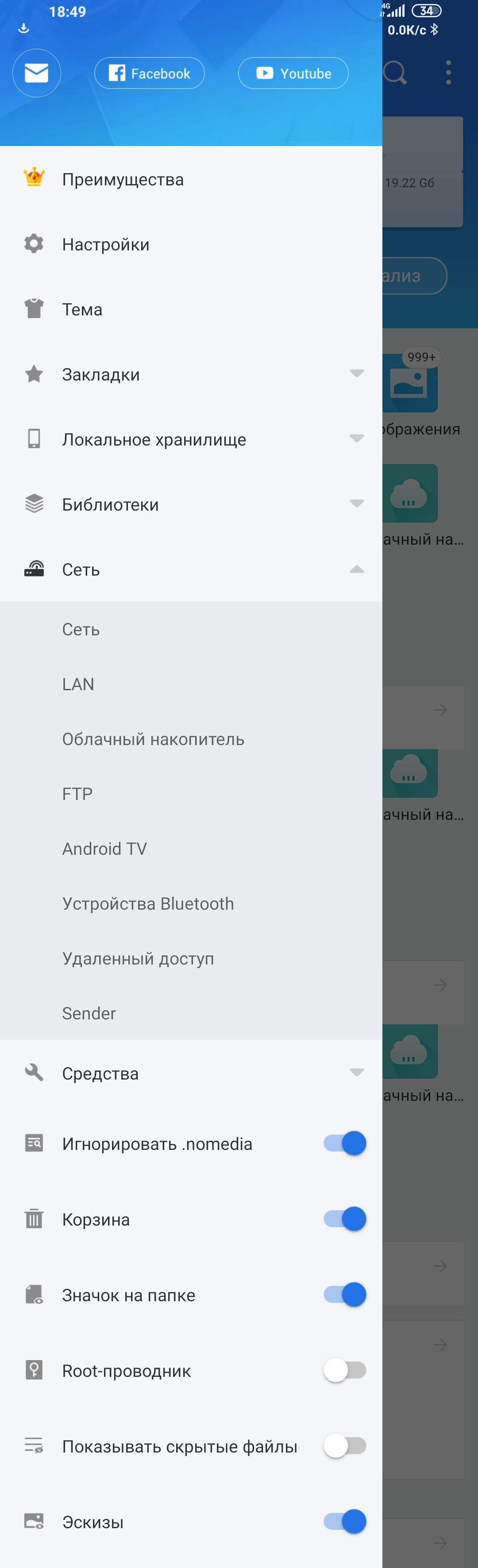Open the Youtube button

[x=293, y=73]
